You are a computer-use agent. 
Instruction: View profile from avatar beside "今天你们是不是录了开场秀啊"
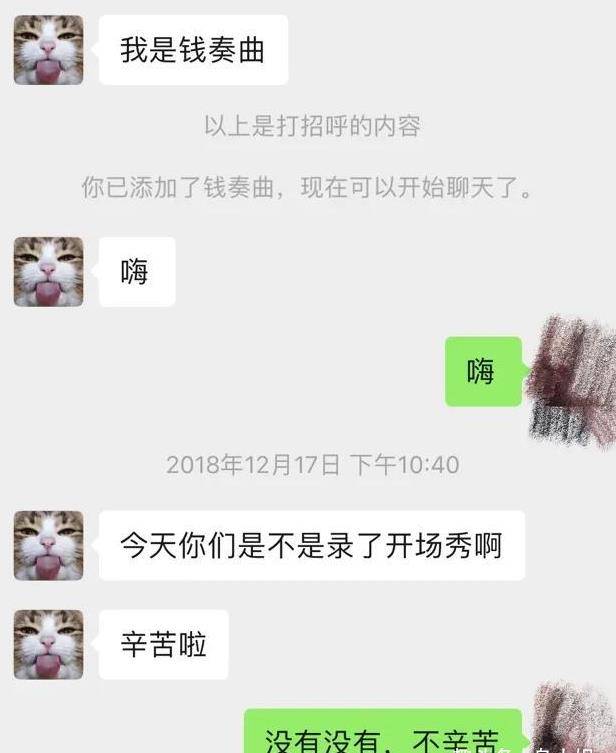[x=48, y=546]
